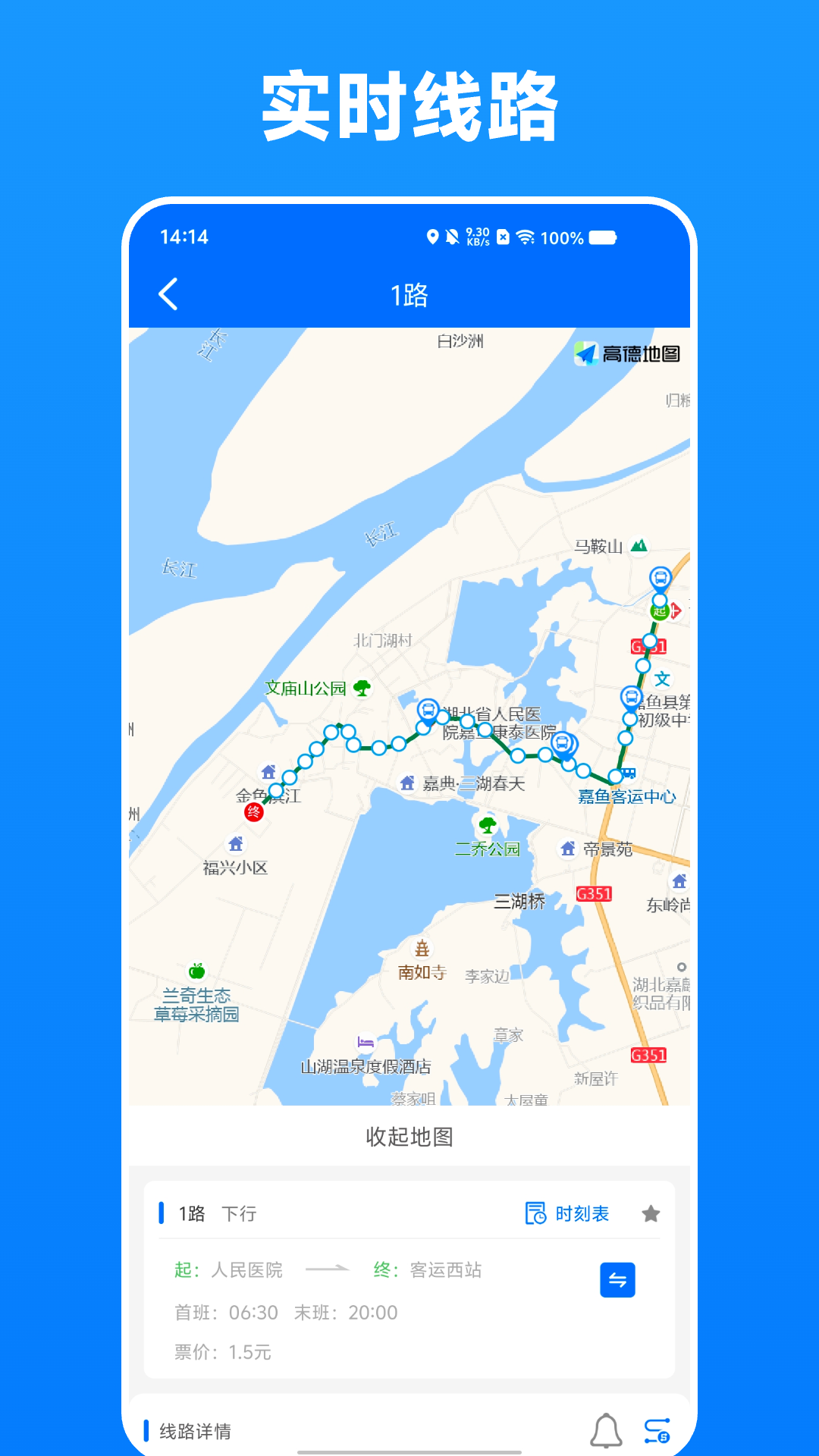Collapse the map using 收起地图
819x1456 pixels.
click(409, 1137)
